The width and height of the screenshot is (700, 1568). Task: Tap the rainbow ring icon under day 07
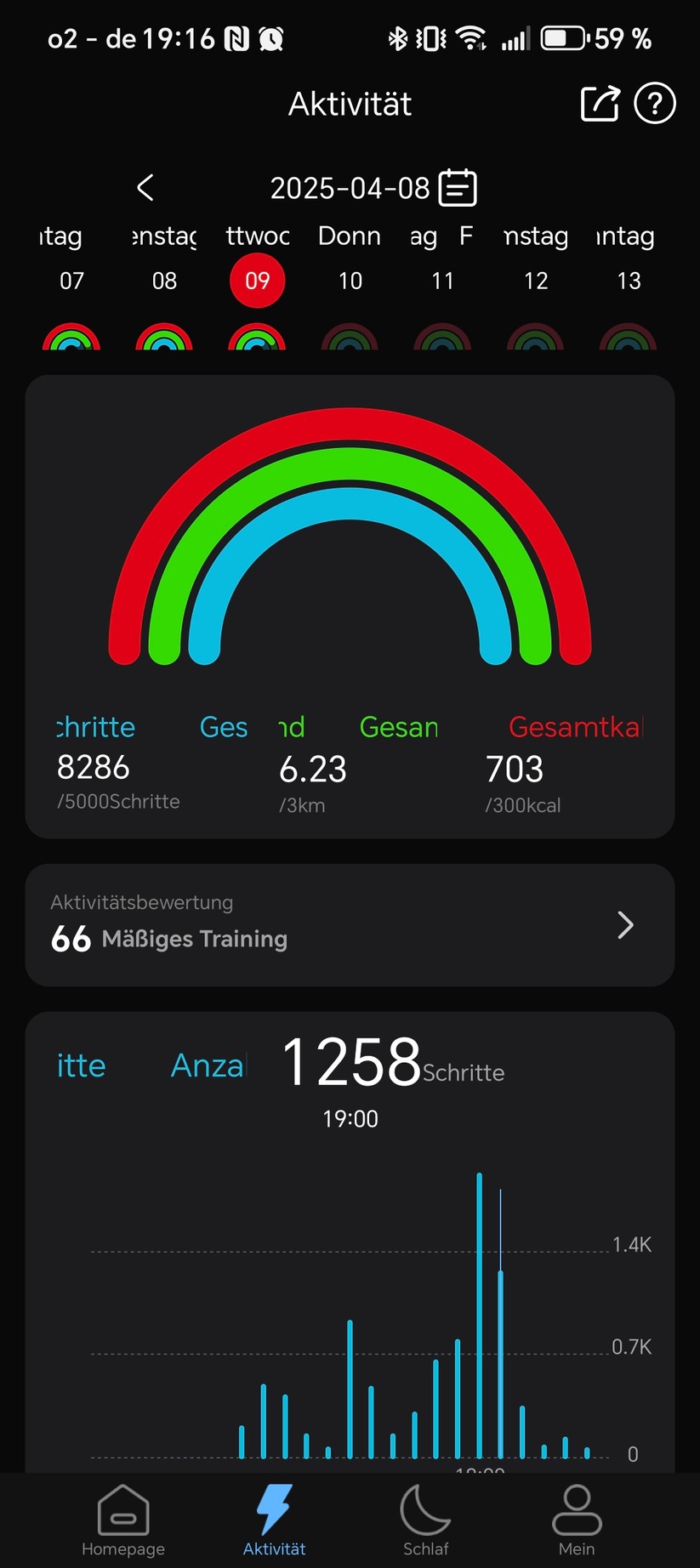point(71,338)
